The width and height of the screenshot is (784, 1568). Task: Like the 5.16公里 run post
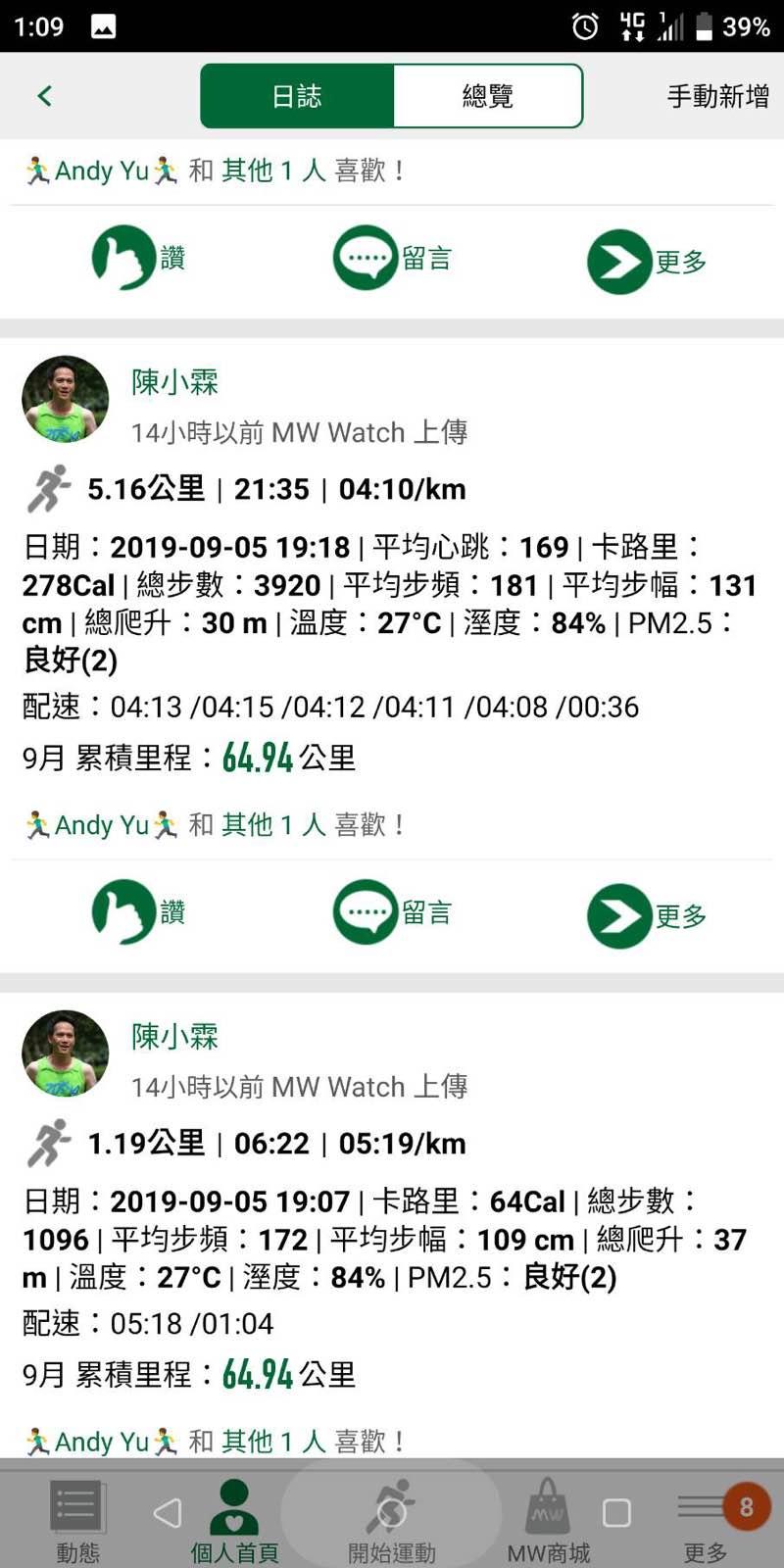pyautogui.click(x=138, y=912)
